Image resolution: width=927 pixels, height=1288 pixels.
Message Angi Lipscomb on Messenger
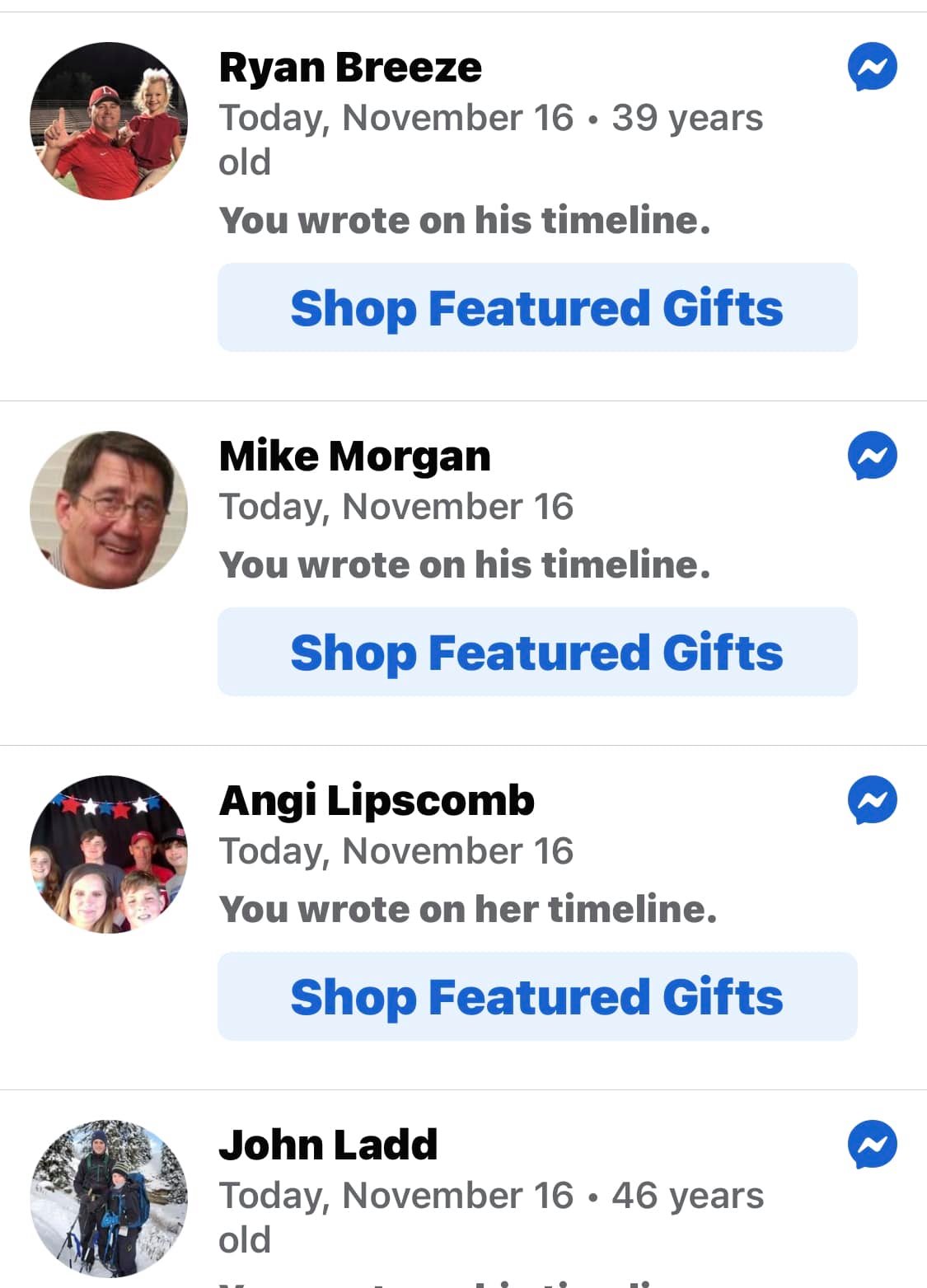872,800
